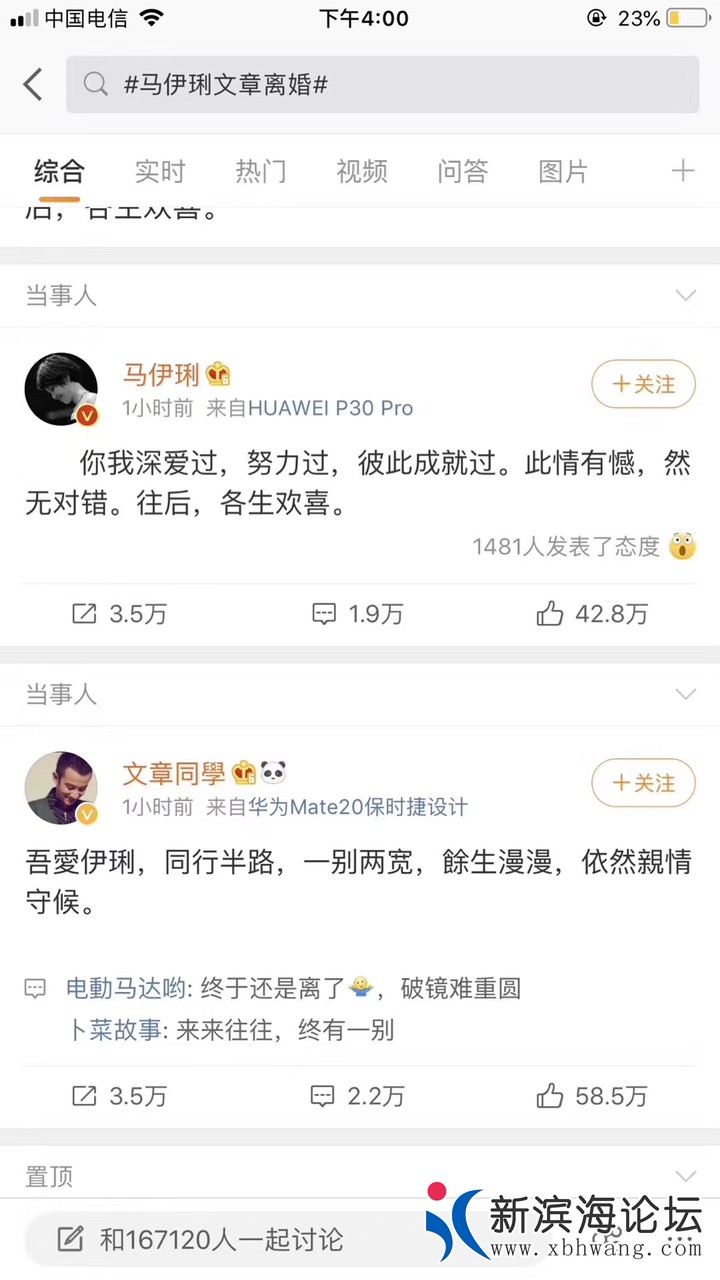Open the 视频 tab
This screenshot has width=720, height=1280.
[362, 171]
